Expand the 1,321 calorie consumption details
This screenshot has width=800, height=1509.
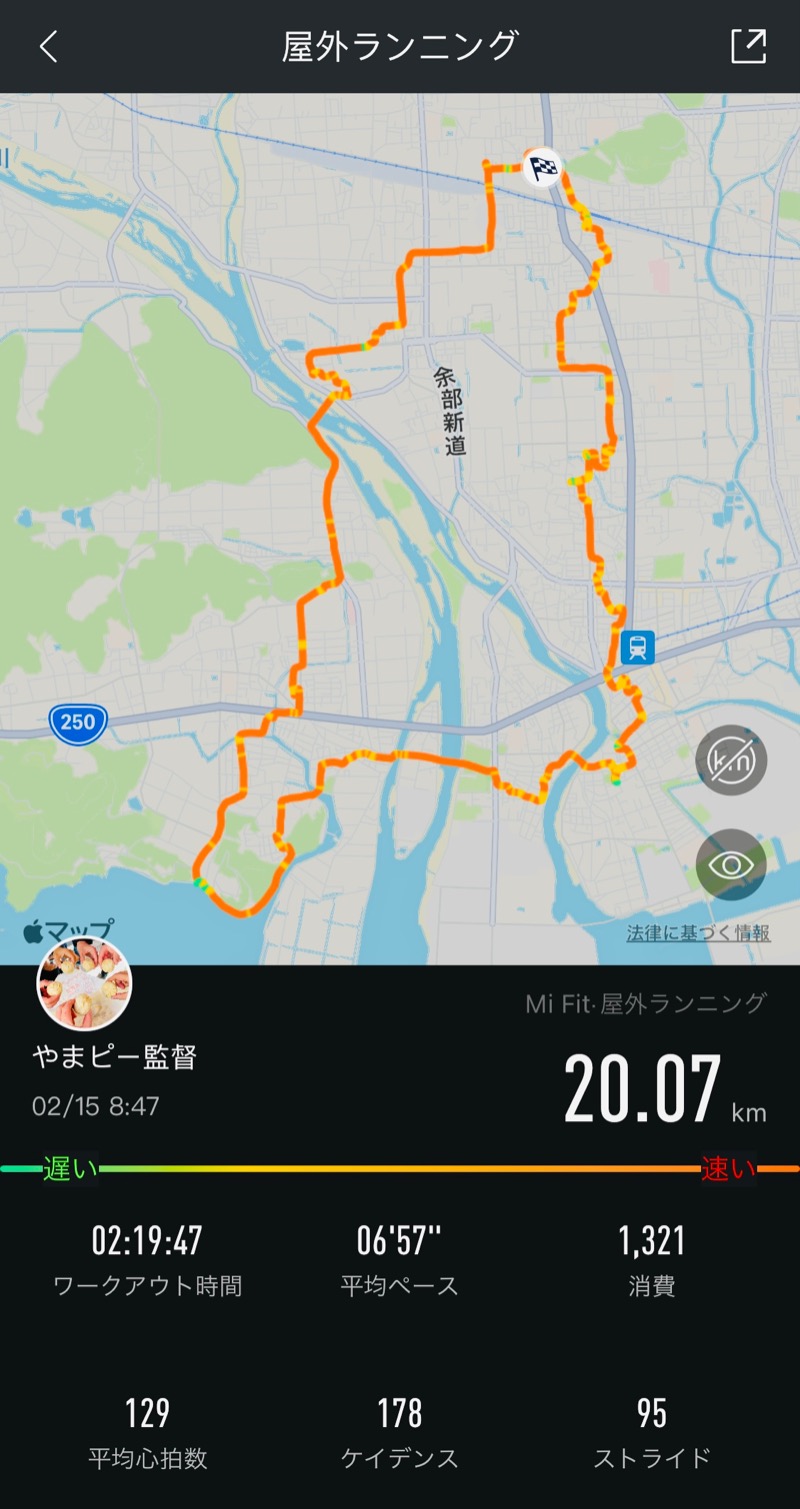click(652, 1248)
